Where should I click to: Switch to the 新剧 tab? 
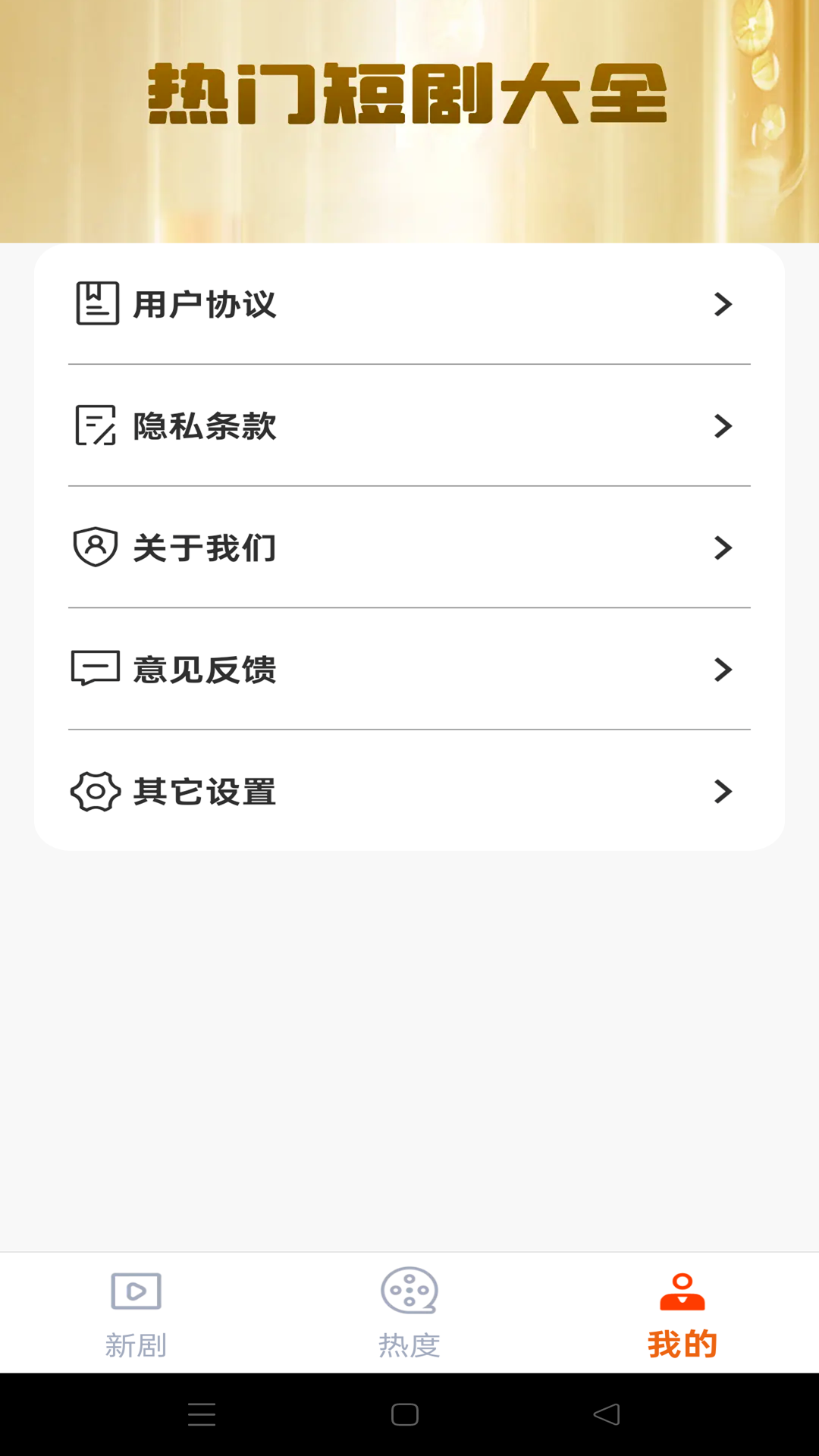136,1313
